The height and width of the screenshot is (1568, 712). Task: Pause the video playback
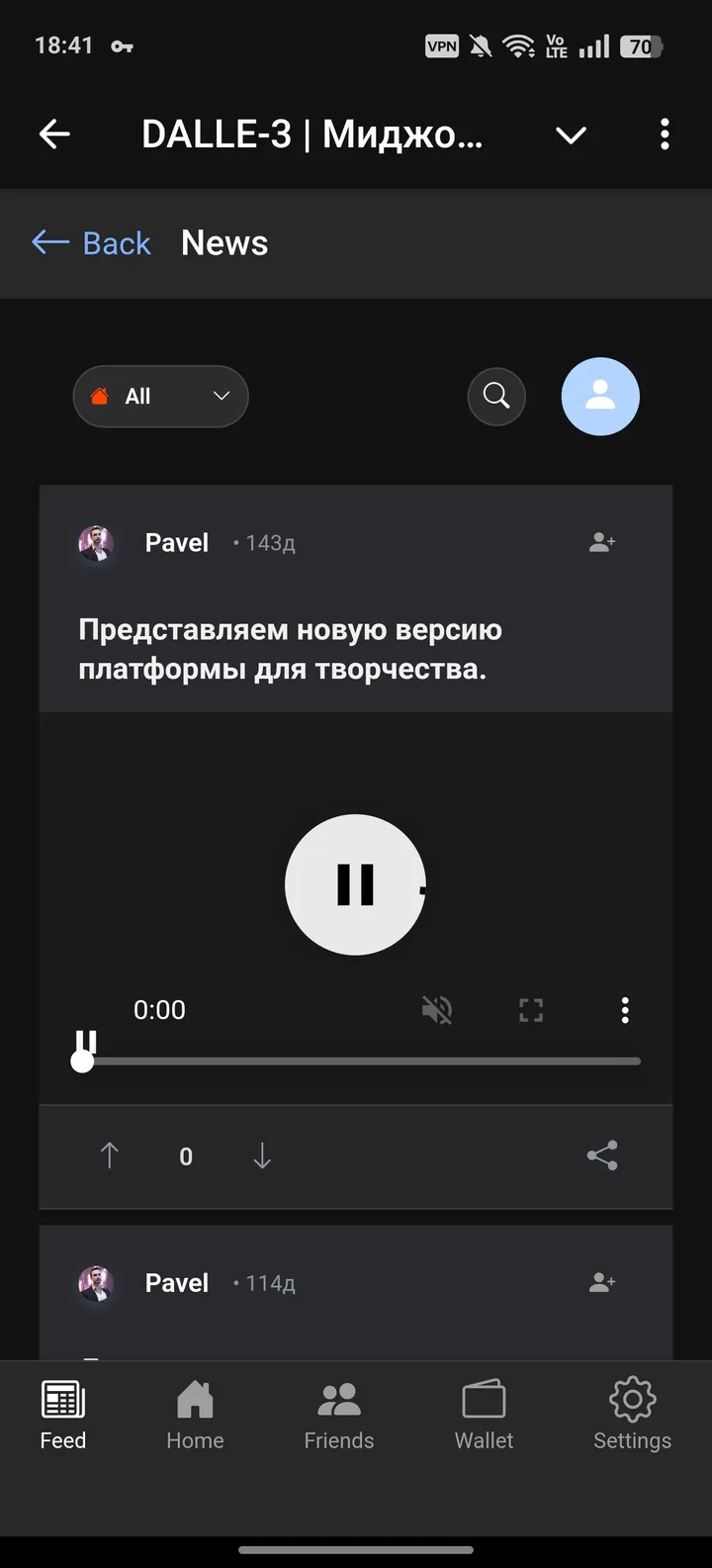click(355, 884)
